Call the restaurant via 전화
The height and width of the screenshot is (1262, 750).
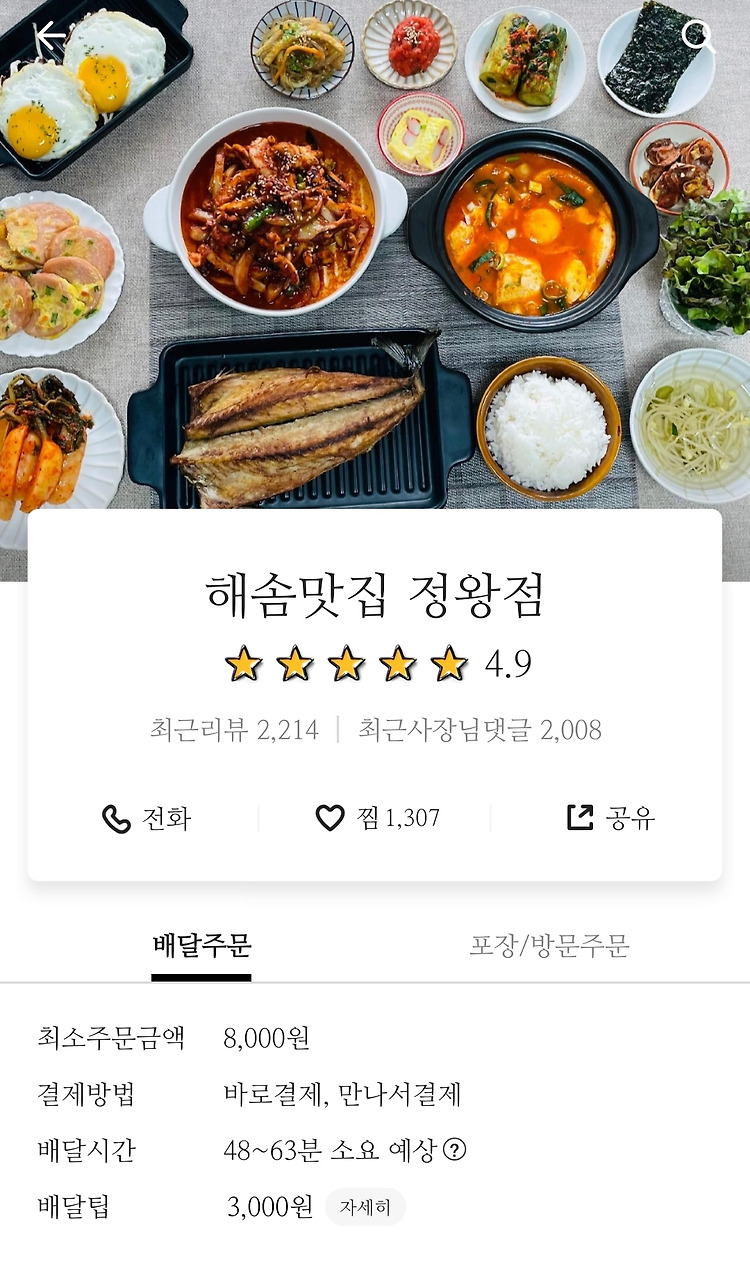click(x=146, y=818)
